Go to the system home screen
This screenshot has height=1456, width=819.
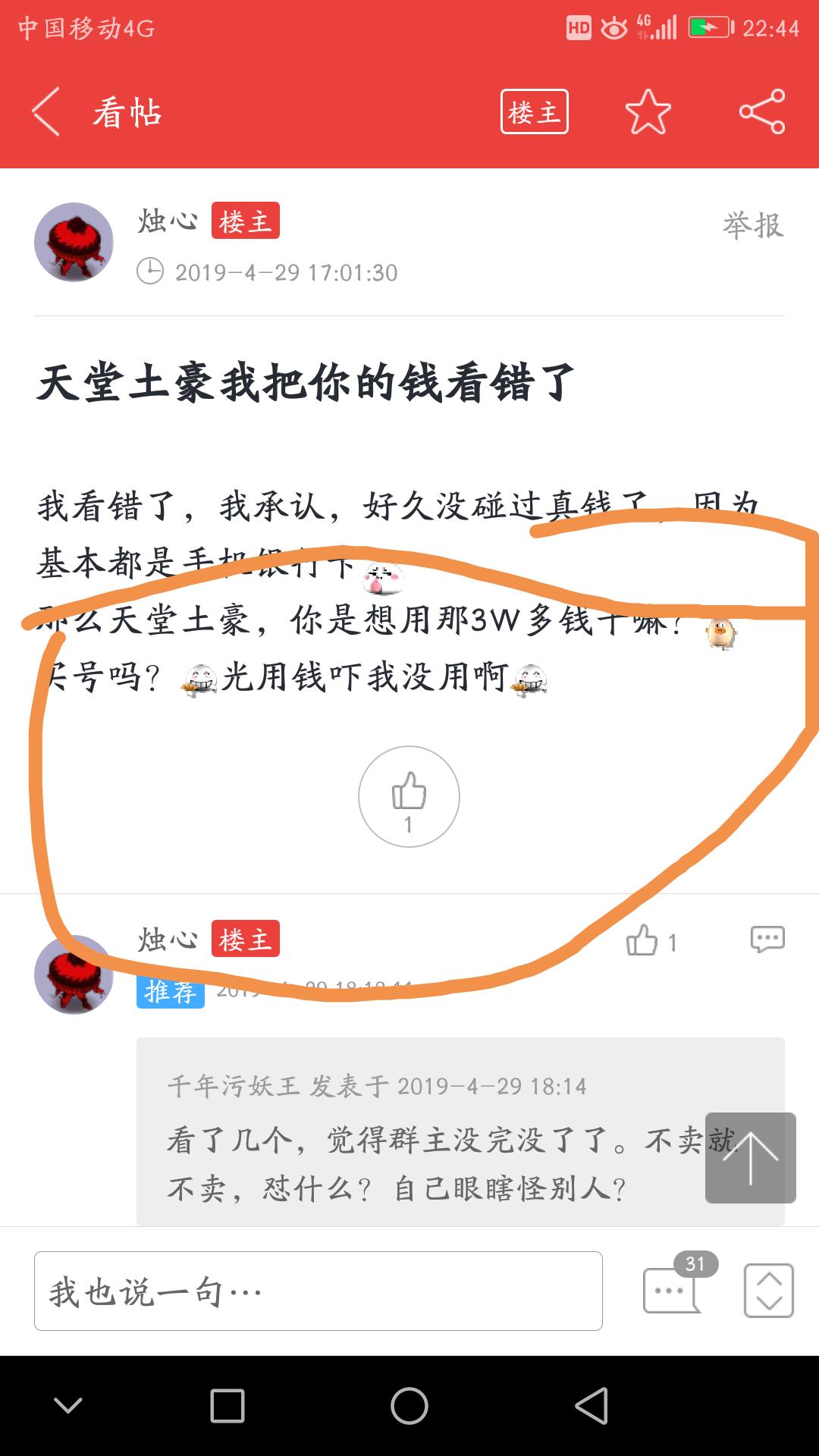[x=409, y=1406]
